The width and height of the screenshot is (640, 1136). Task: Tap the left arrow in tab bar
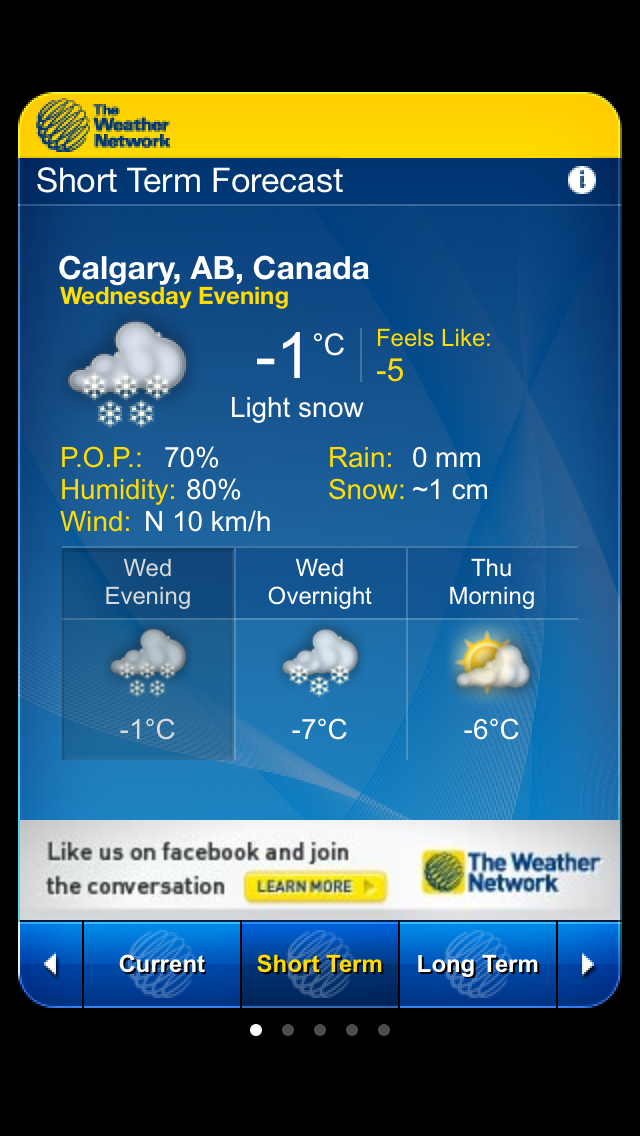[x=50, y=964]
